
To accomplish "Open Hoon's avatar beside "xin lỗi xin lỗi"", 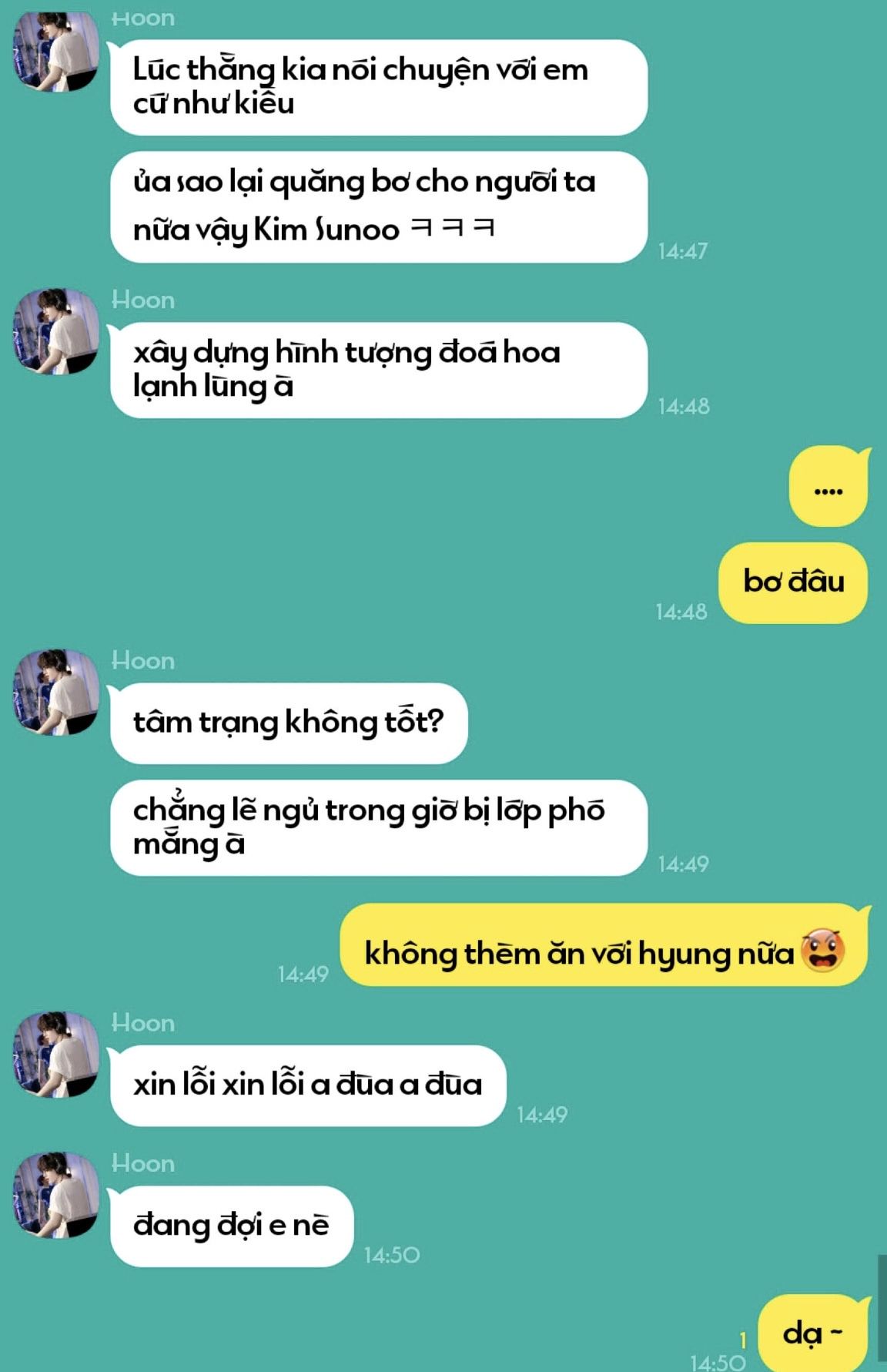I will (57, 1054).
